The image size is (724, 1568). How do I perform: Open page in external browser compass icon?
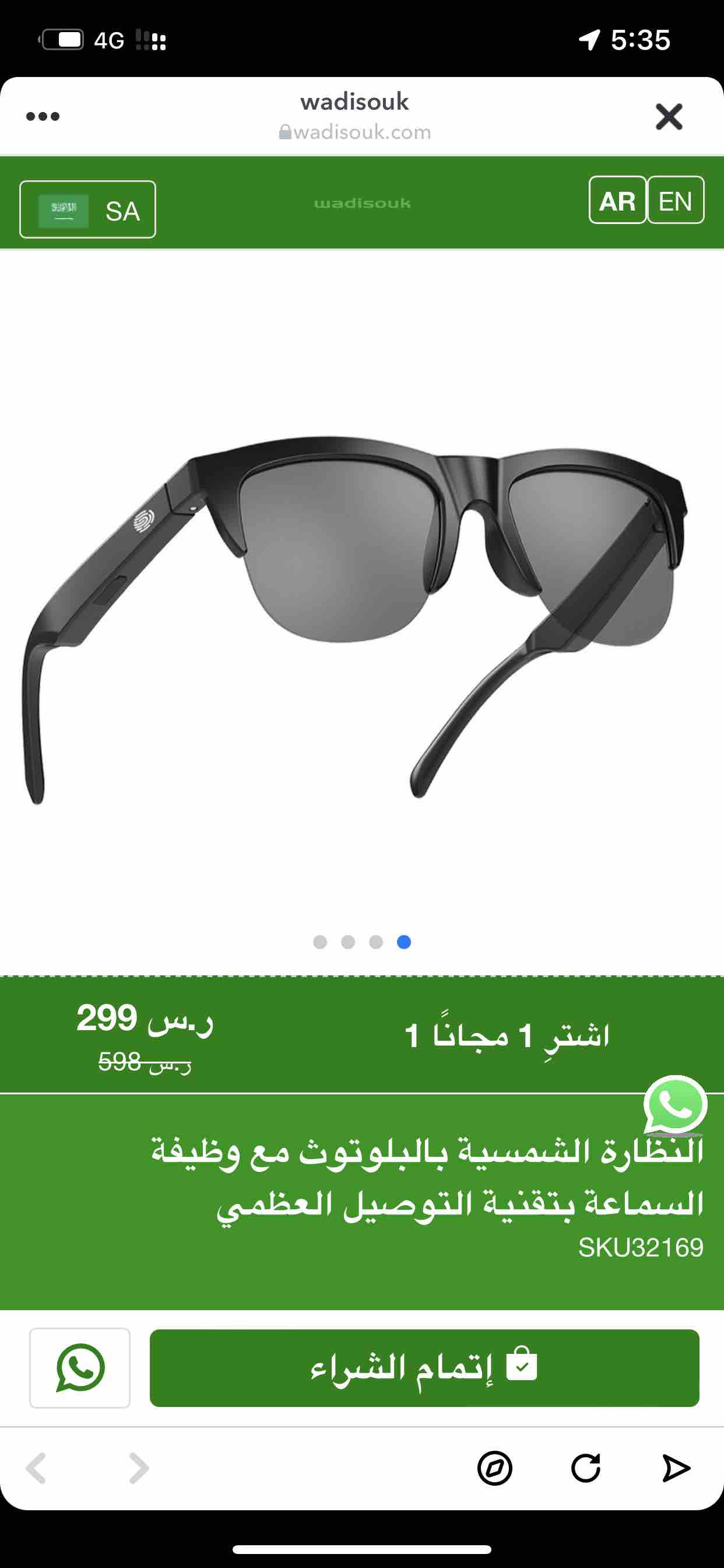(495, 1468)
